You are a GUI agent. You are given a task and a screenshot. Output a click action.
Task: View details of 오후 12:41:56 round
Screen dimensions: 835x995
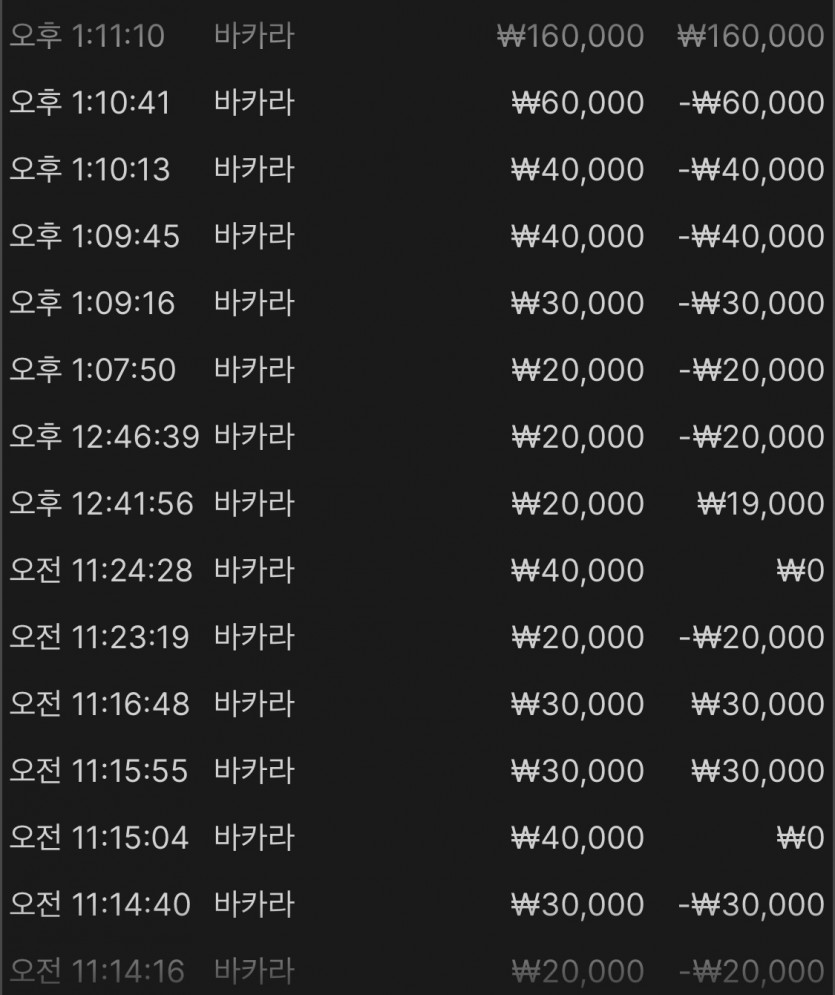[x=418, y=503]
